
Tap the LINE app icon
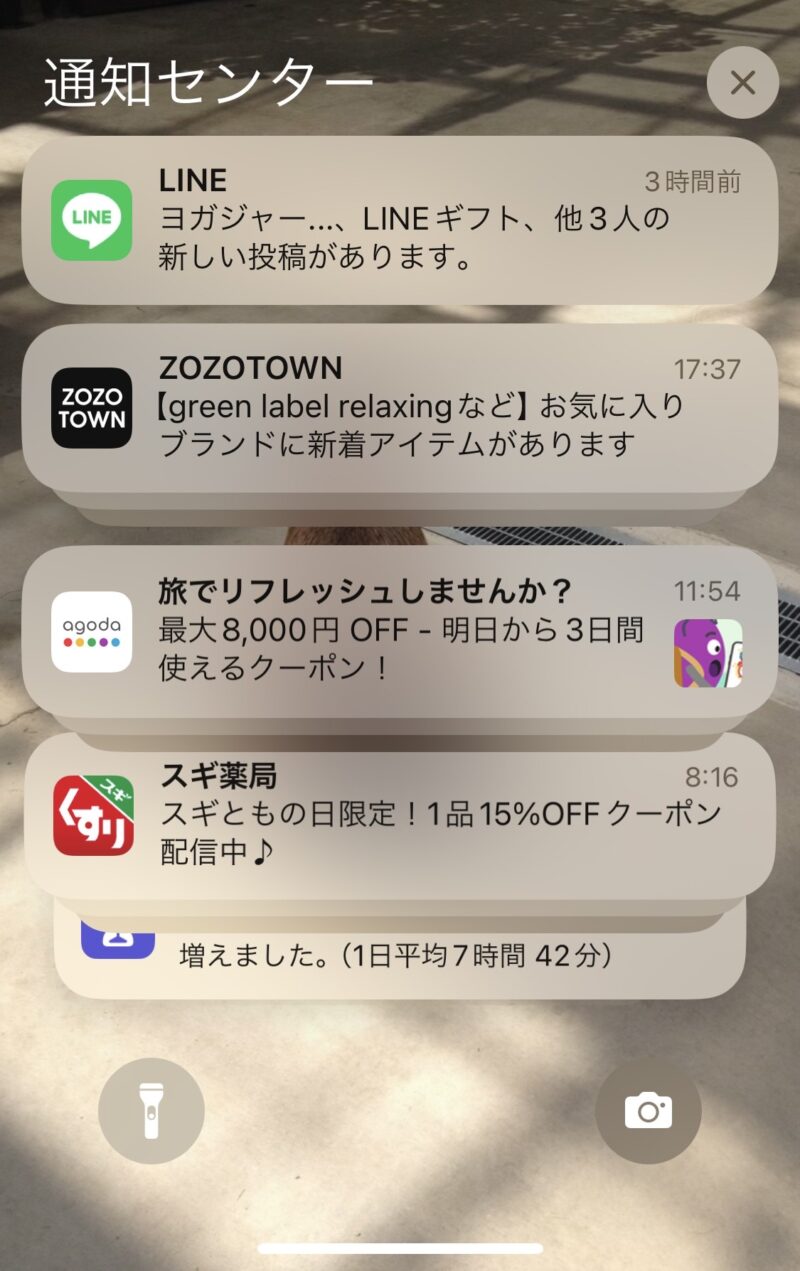[92, 220]
